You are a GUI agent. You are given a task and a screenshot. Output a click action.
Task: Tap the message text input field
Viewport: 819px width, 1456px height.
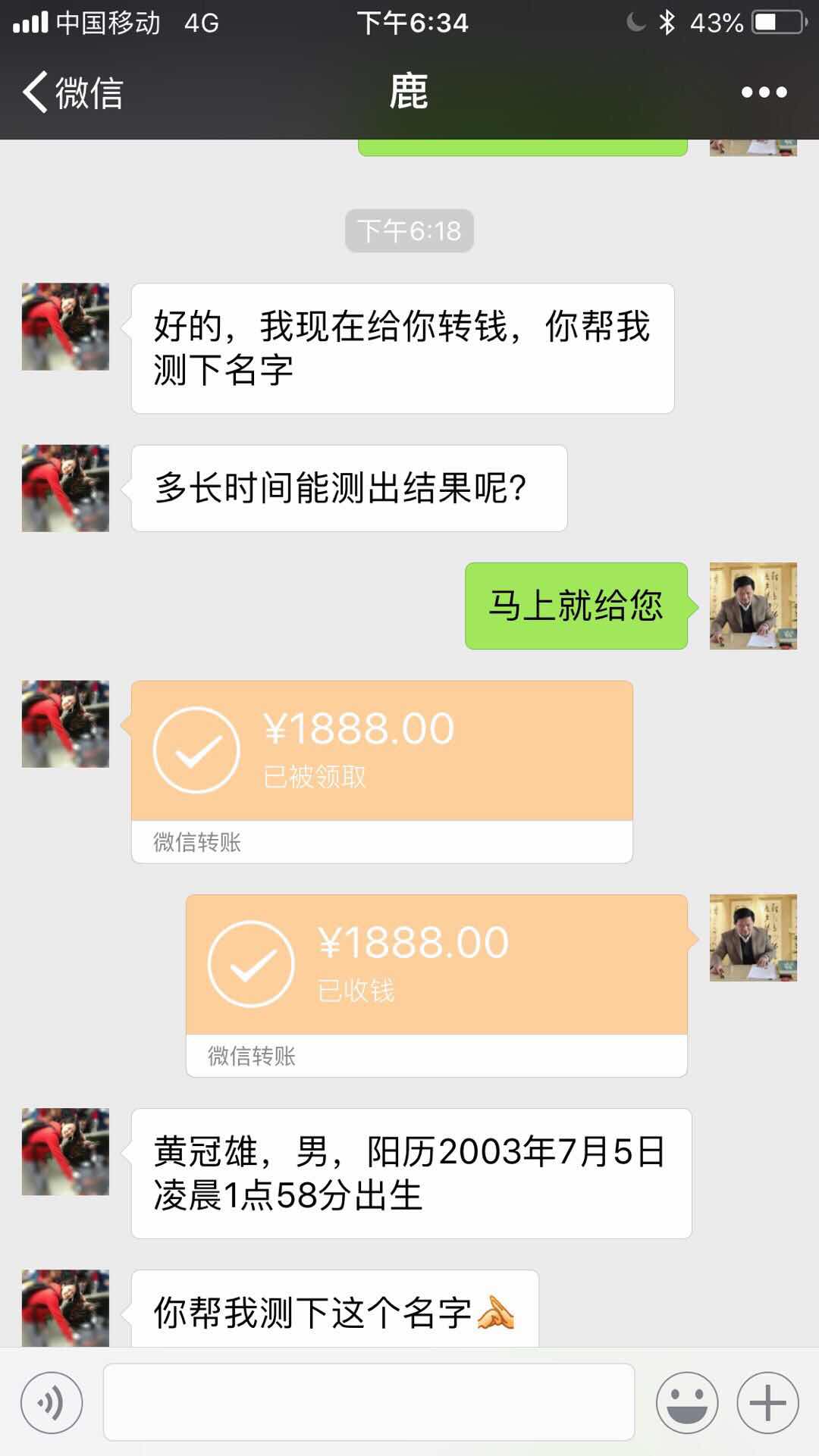pyautogui.click(x=369, y=1402)
